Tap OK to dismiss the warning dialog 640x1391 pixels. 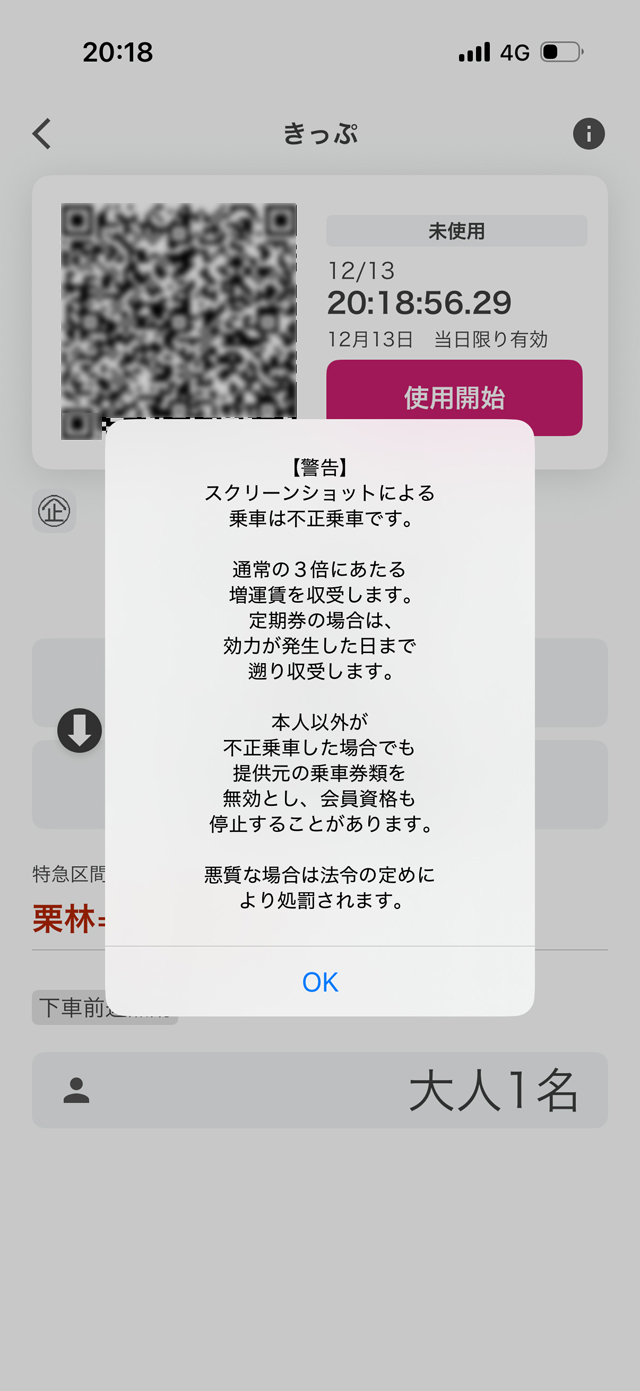(x=320, y=982)
